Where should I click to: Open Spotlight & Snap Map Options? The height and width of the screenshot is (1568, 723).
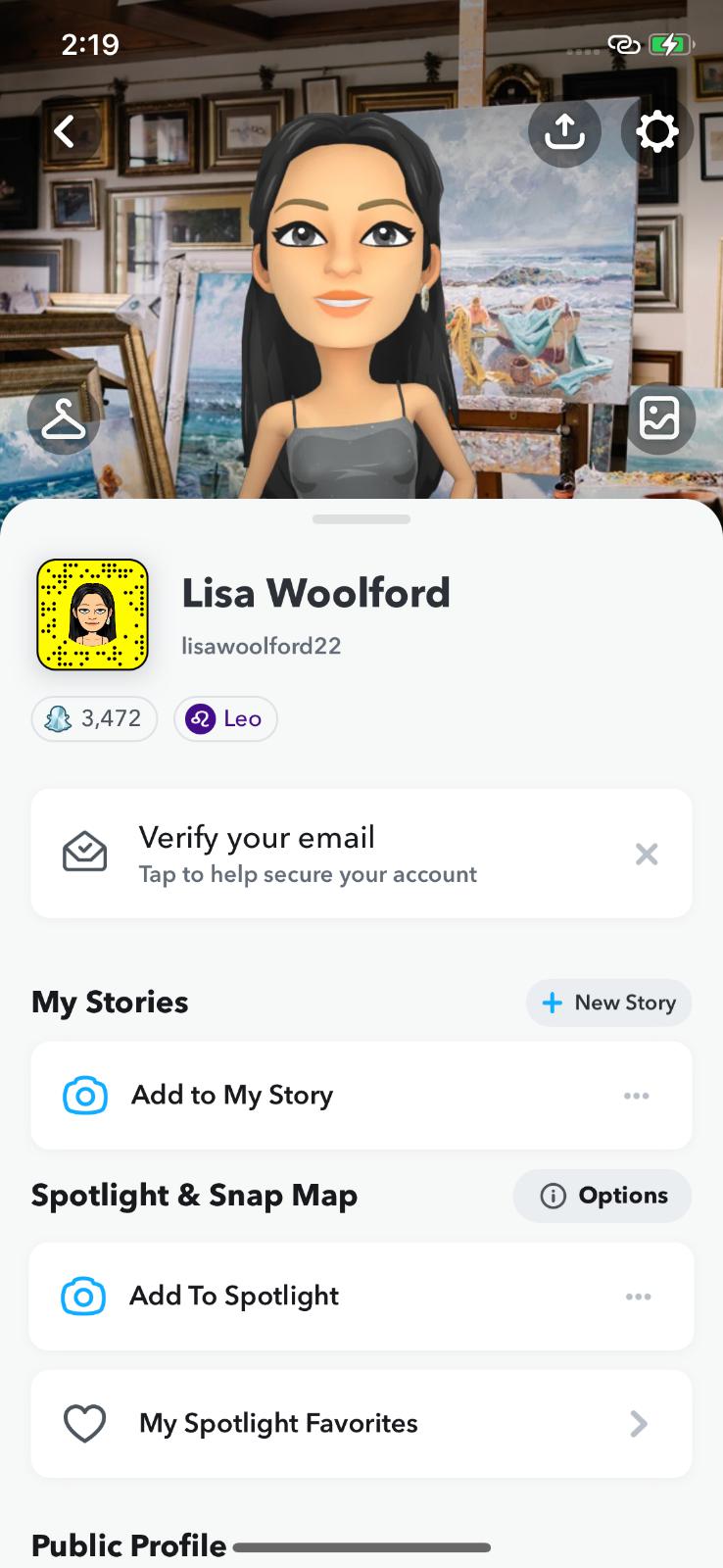pyautogui.click(x=602, y=1196)
